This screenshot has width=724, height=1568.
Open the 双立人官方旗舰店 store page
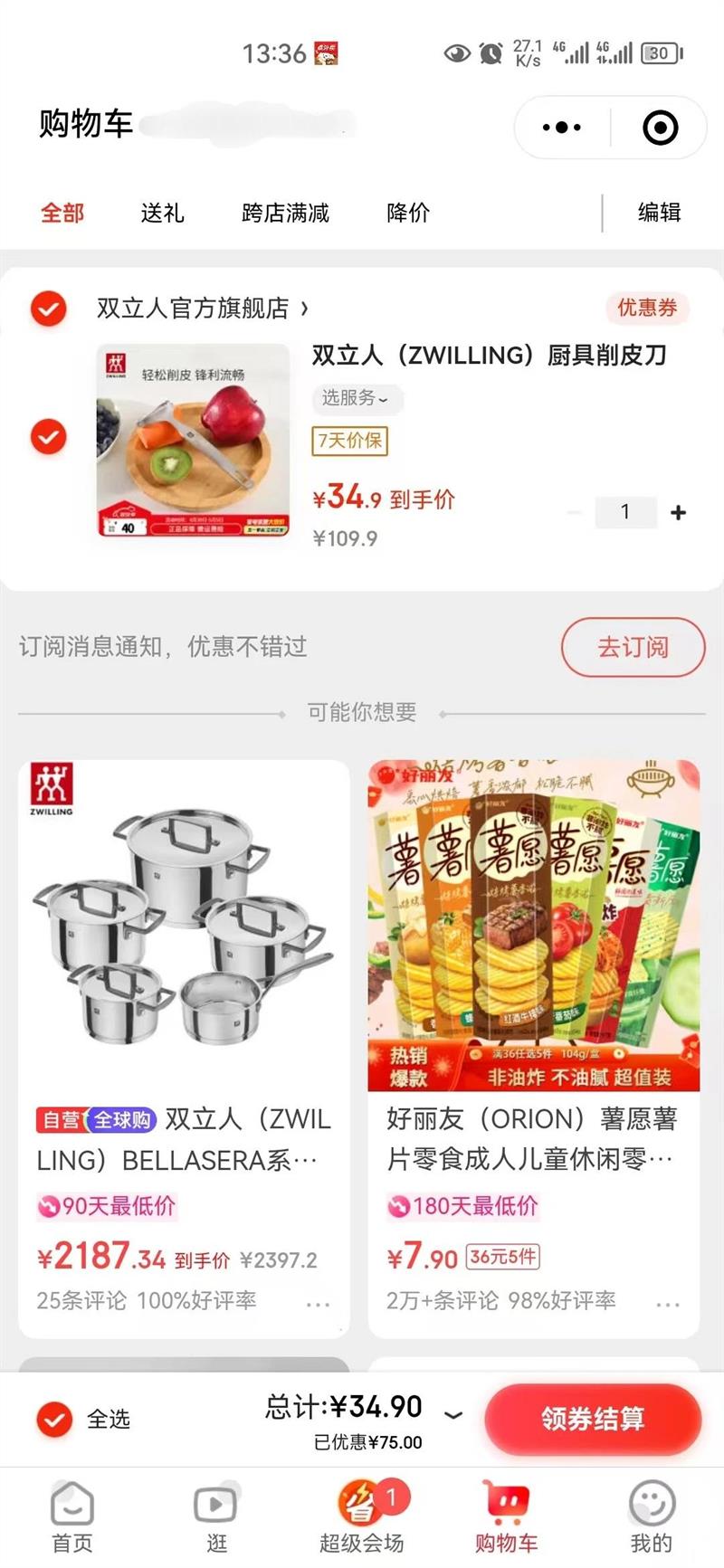click(202, 309)
